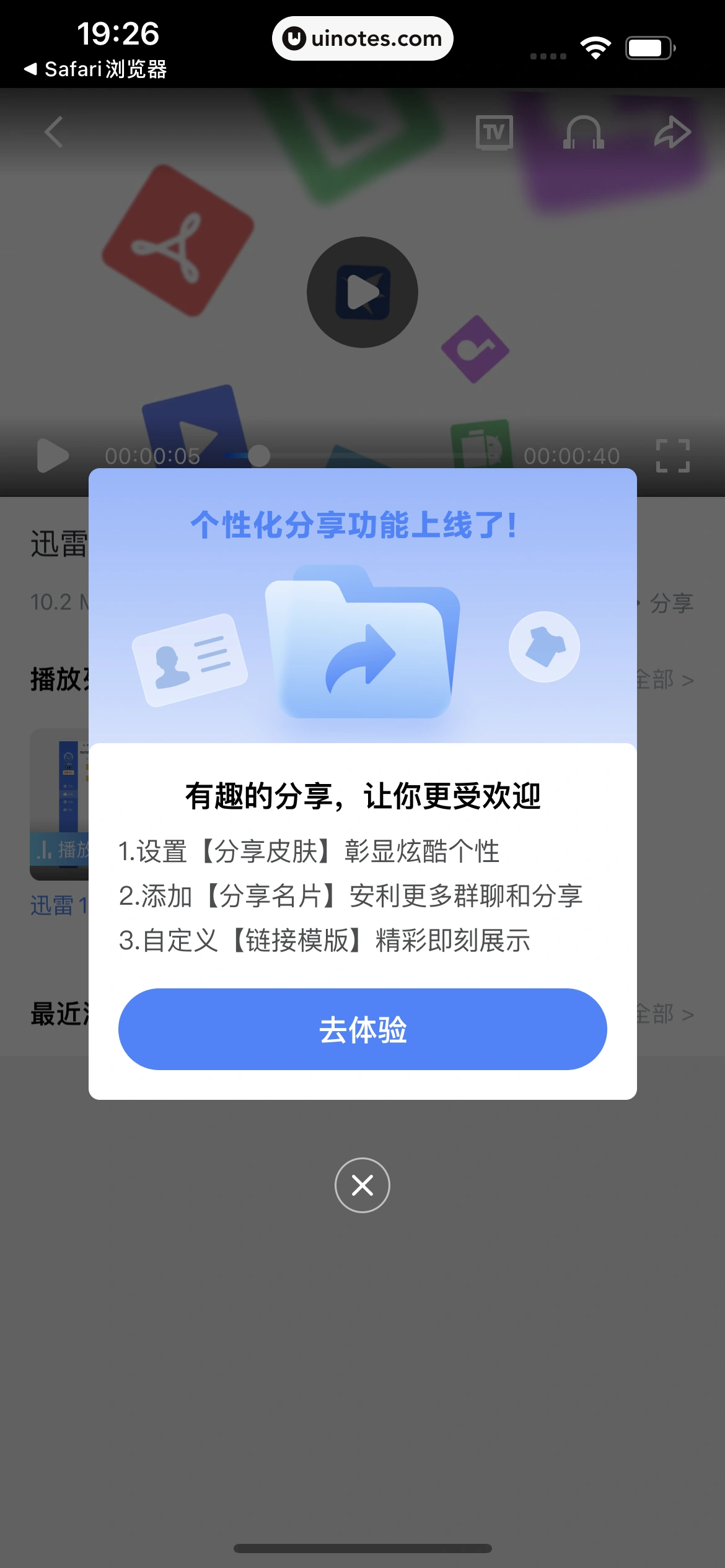Switch to audio-only playback mode
Image resolution: width=725 pixels, height=1568 pixels.
(x=583, y=131)
